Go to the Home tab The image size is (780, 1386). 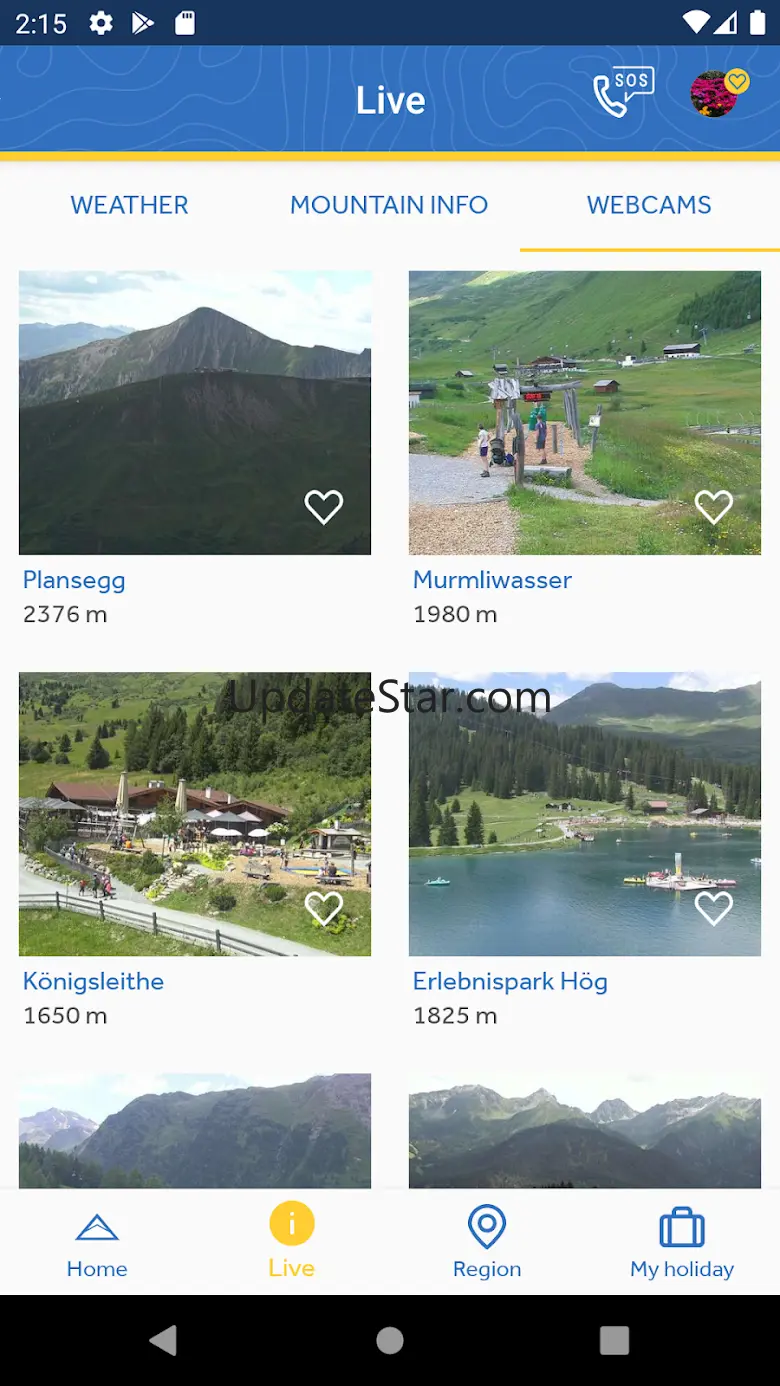pyautogui.click(x=97, y=1243)
